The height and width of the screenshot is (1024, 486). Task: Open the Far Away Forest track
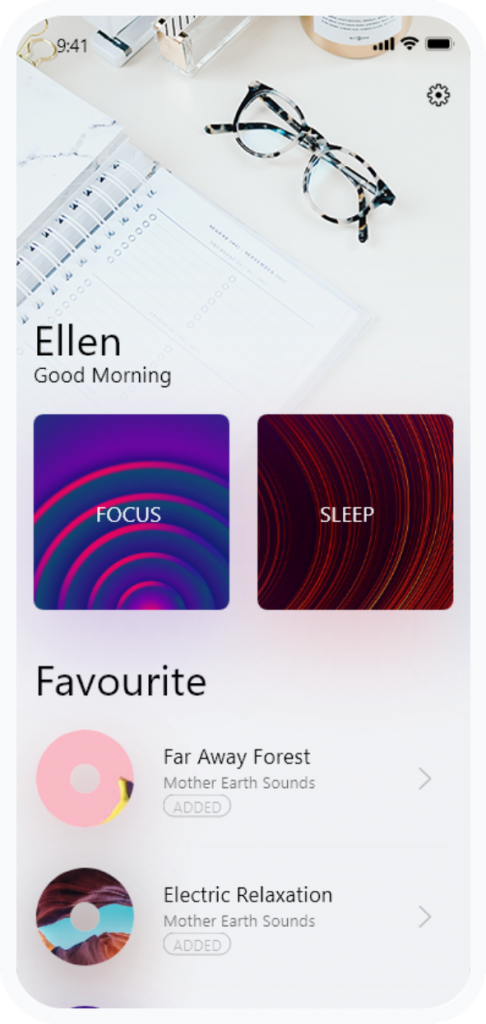tap(243, 779)
